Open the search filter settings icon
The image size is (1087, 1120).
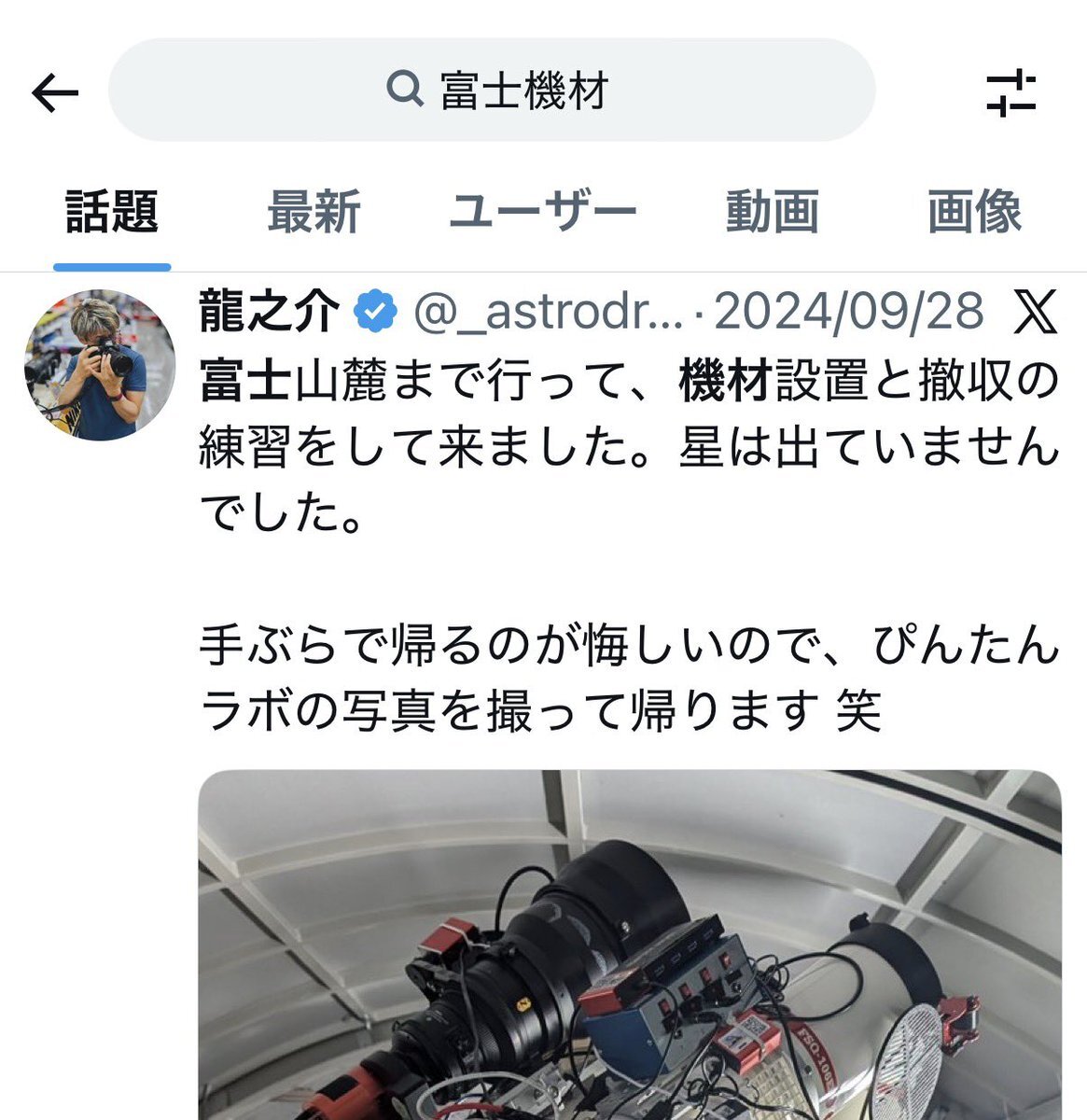point(1011,92)
